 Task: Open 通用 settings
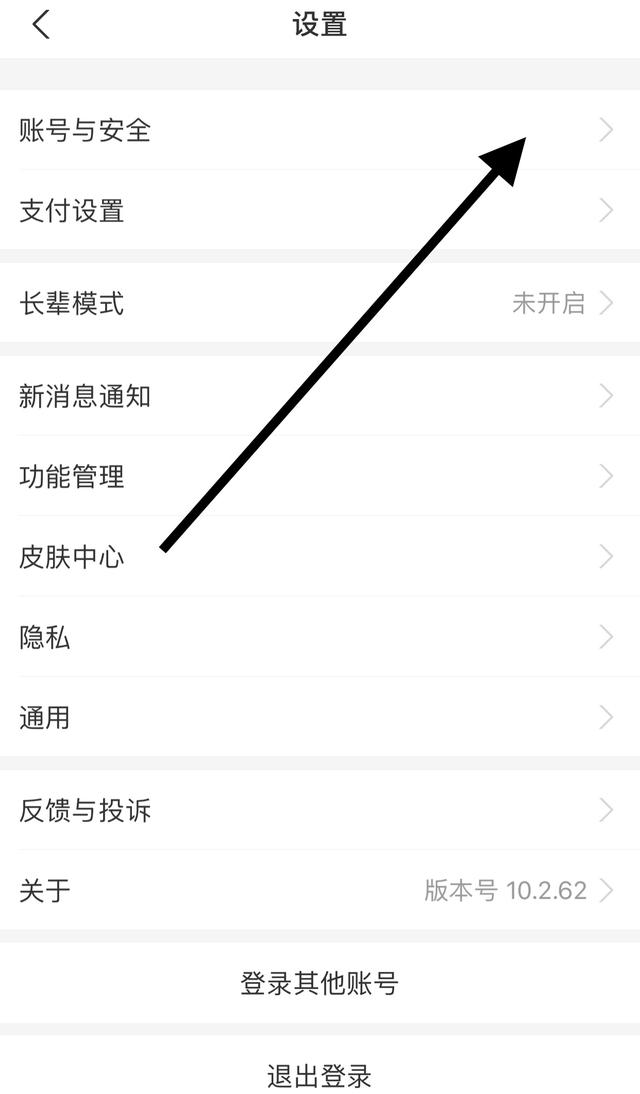click(320, 717)
